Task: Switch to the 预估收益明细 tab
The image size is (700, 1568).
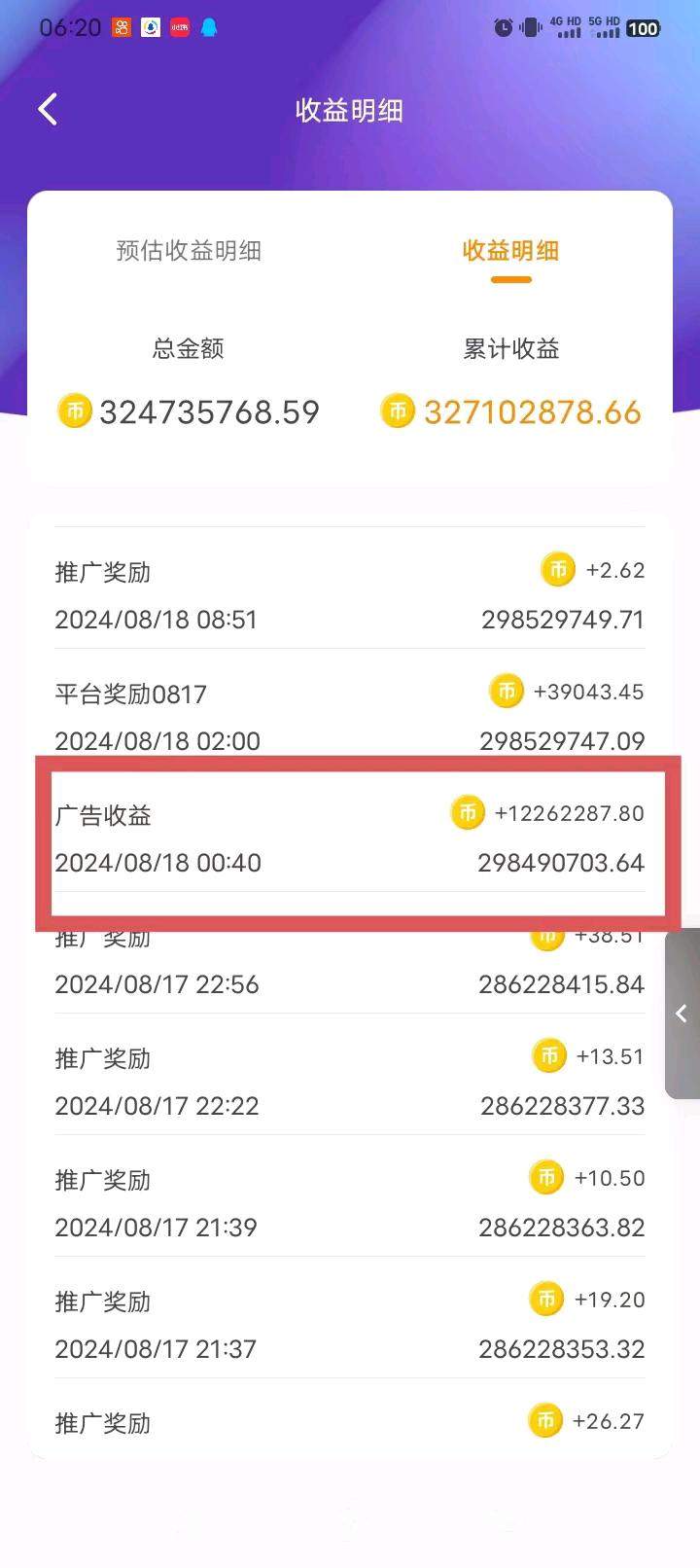Action: point(189,251)
